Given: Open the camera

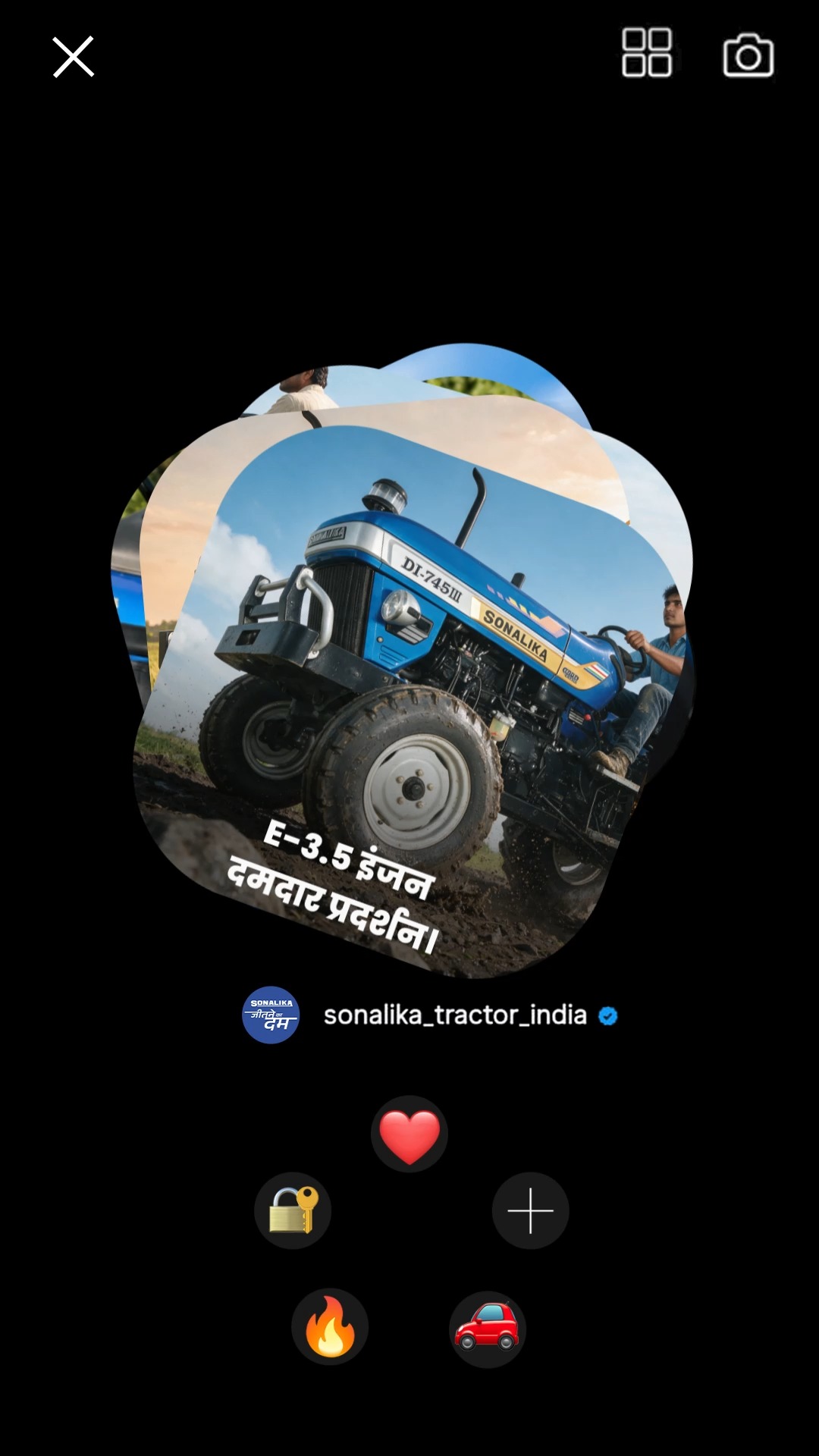Looking at the screenshot, I should coord(748,55).
